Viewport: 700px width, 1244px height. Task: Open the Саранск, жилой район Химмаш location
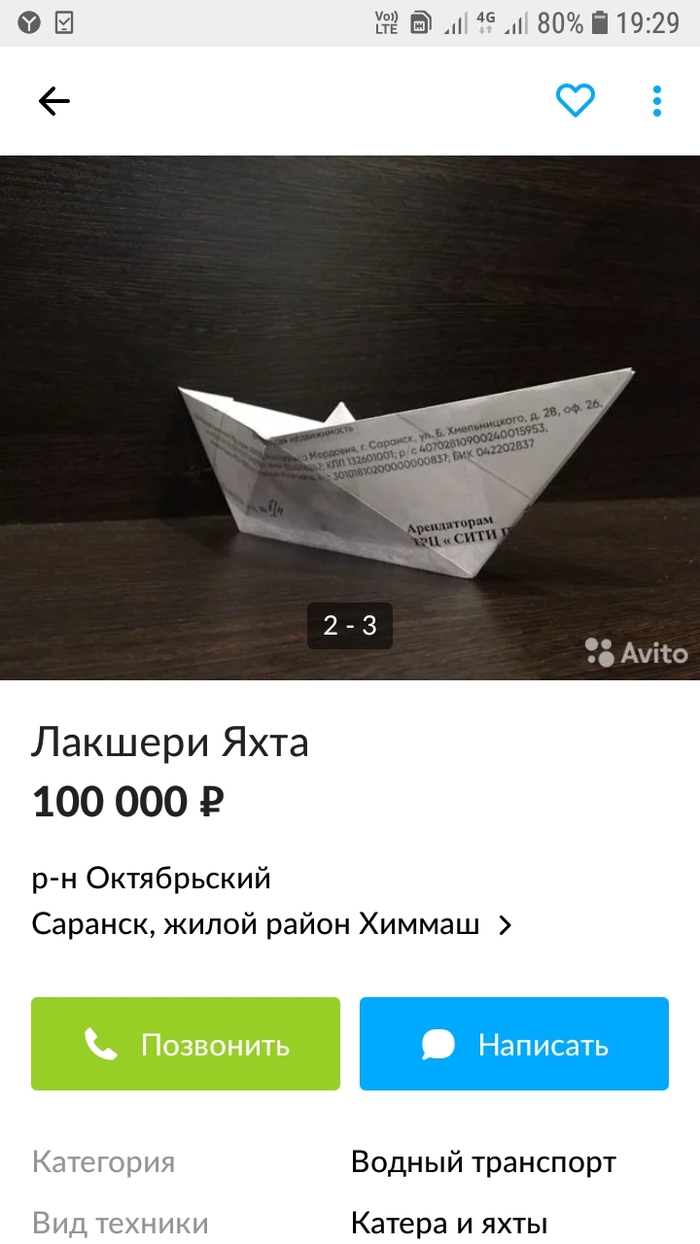pyautogui.click(x=272, y=923)
